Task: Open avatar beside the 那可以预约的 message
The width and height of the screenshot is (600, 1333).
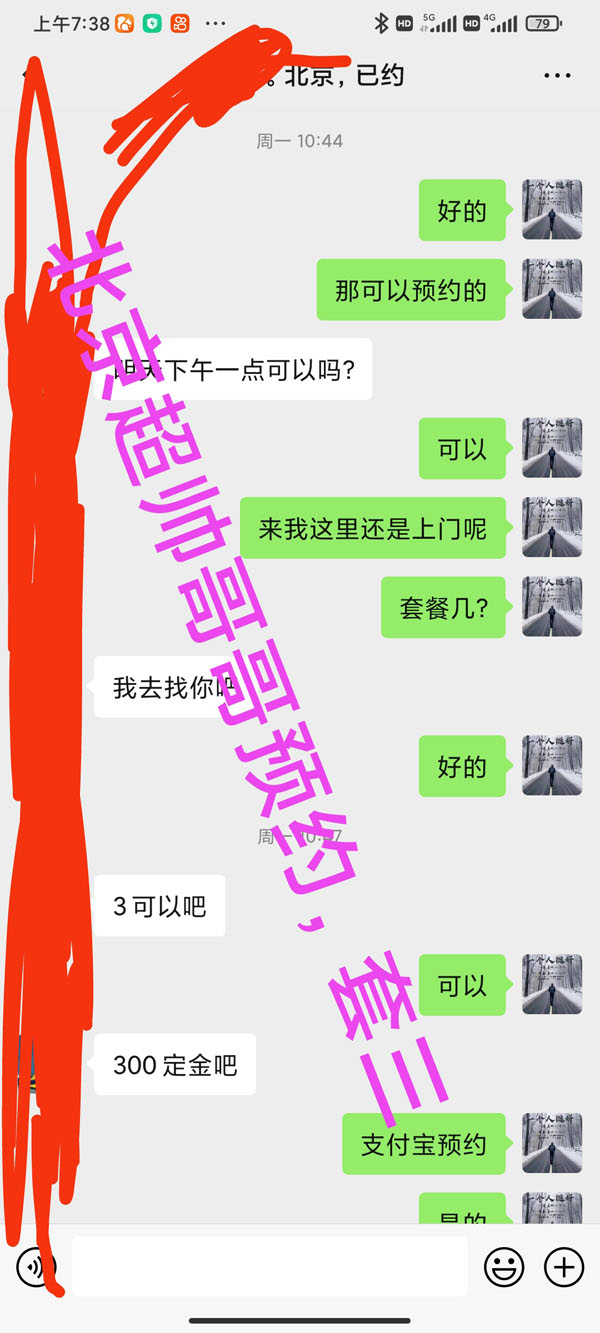Action: point(552,289)
